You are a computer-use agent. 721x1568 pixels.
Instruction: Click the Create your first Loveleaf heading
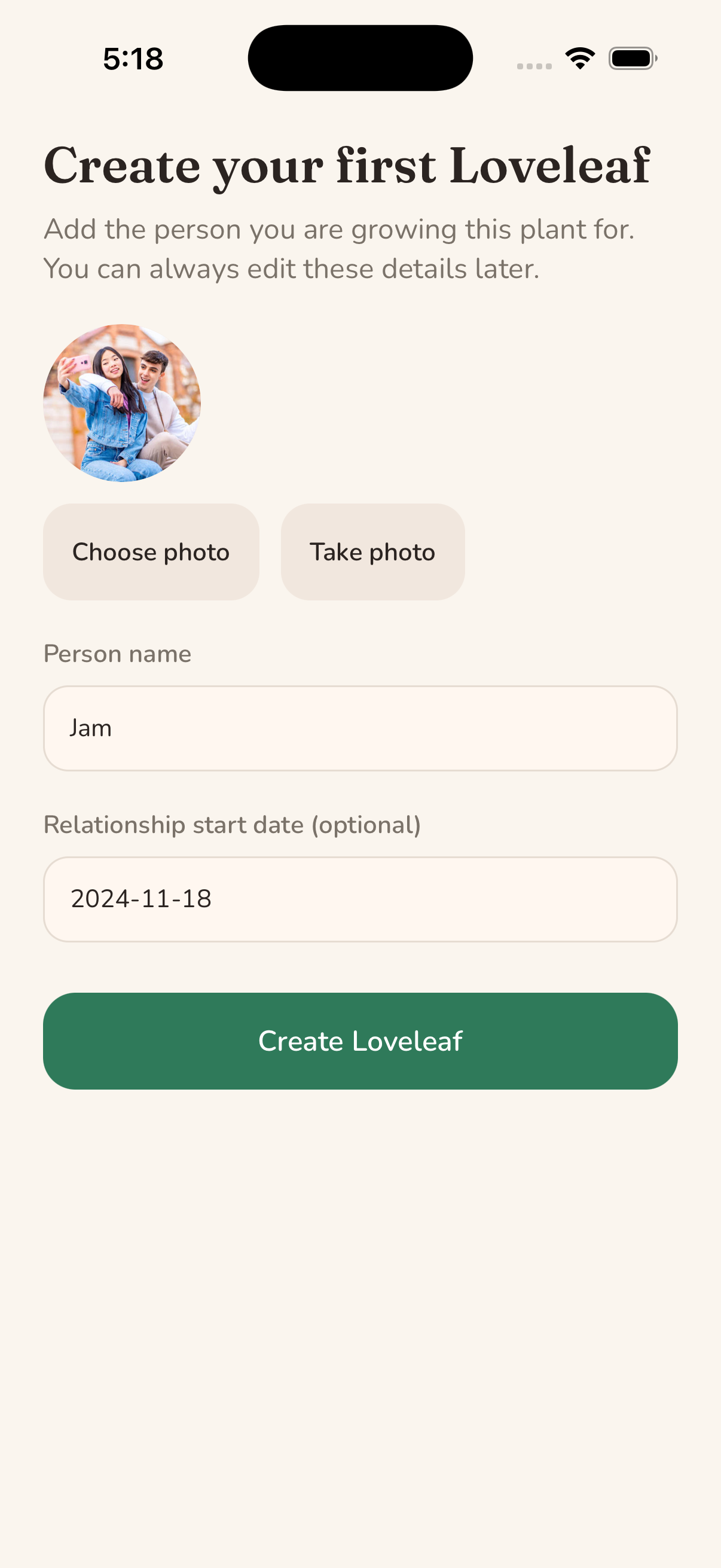tap(348, 164)
